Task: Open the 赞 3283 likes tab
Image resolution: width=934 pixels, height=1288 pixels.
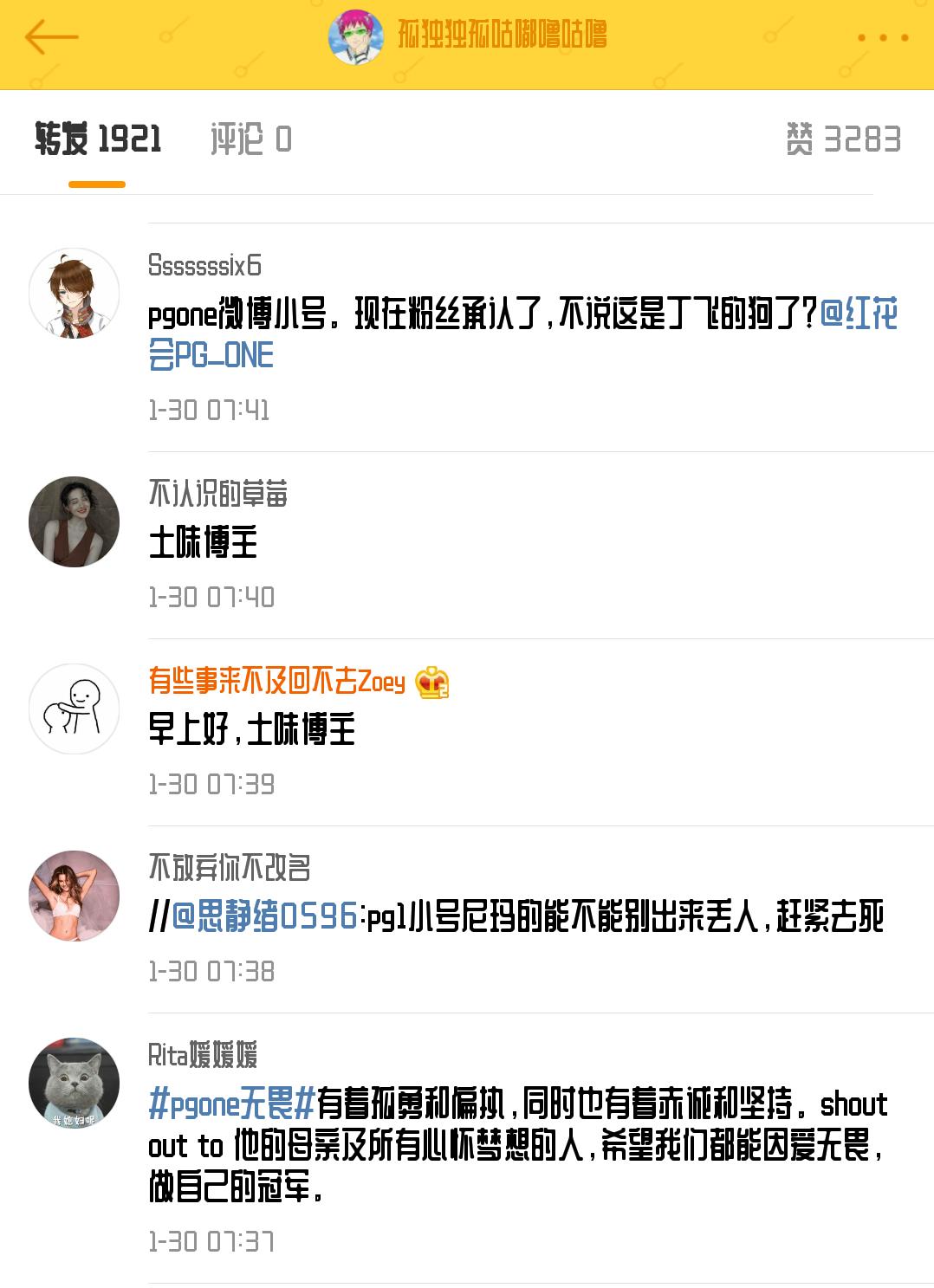Action: pos(842,139)
